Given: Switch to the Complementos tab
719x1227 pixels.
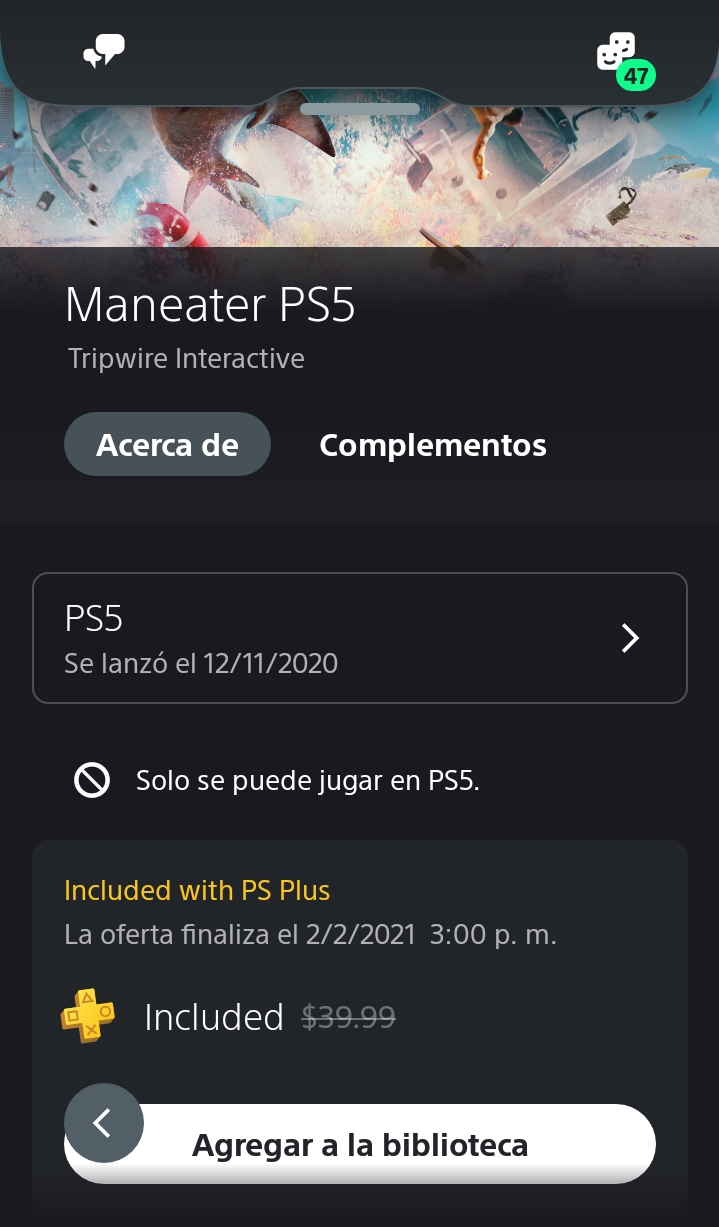Looking at the screenshot, I should pyautogui.click(x=432, y=445).
